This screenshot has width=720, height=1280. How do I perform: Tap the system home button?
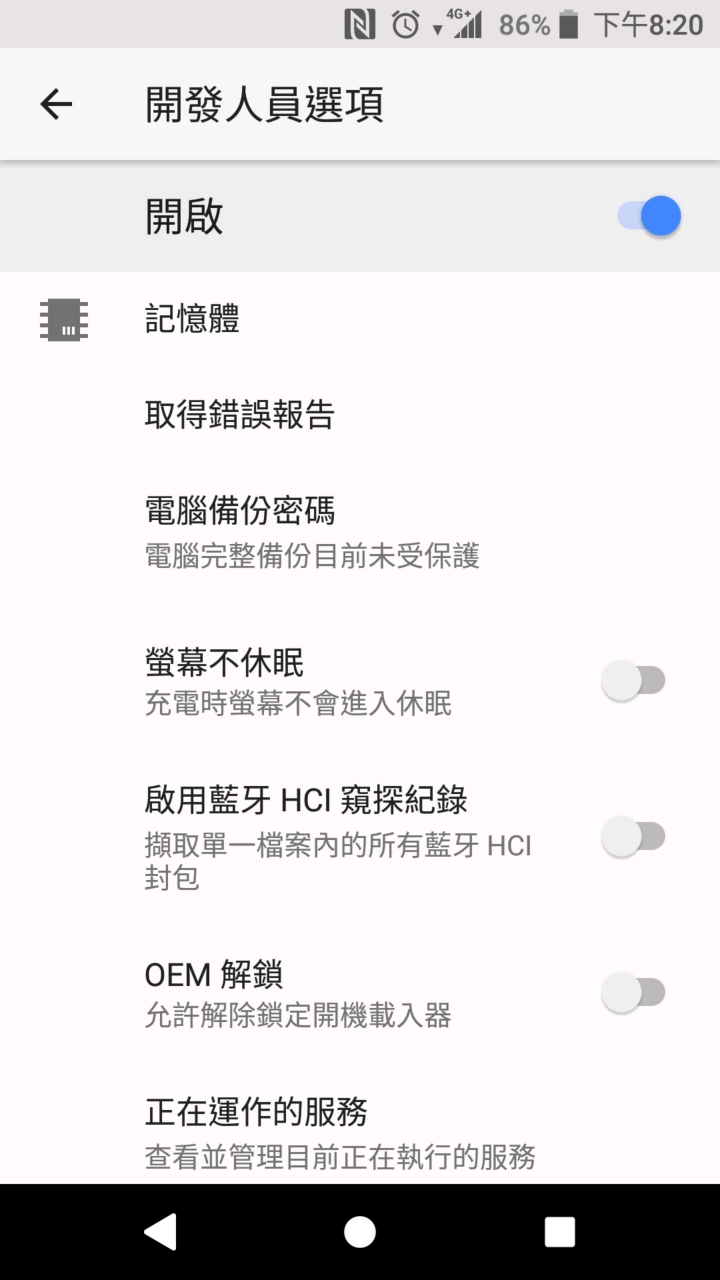(x=360, y=1232)
